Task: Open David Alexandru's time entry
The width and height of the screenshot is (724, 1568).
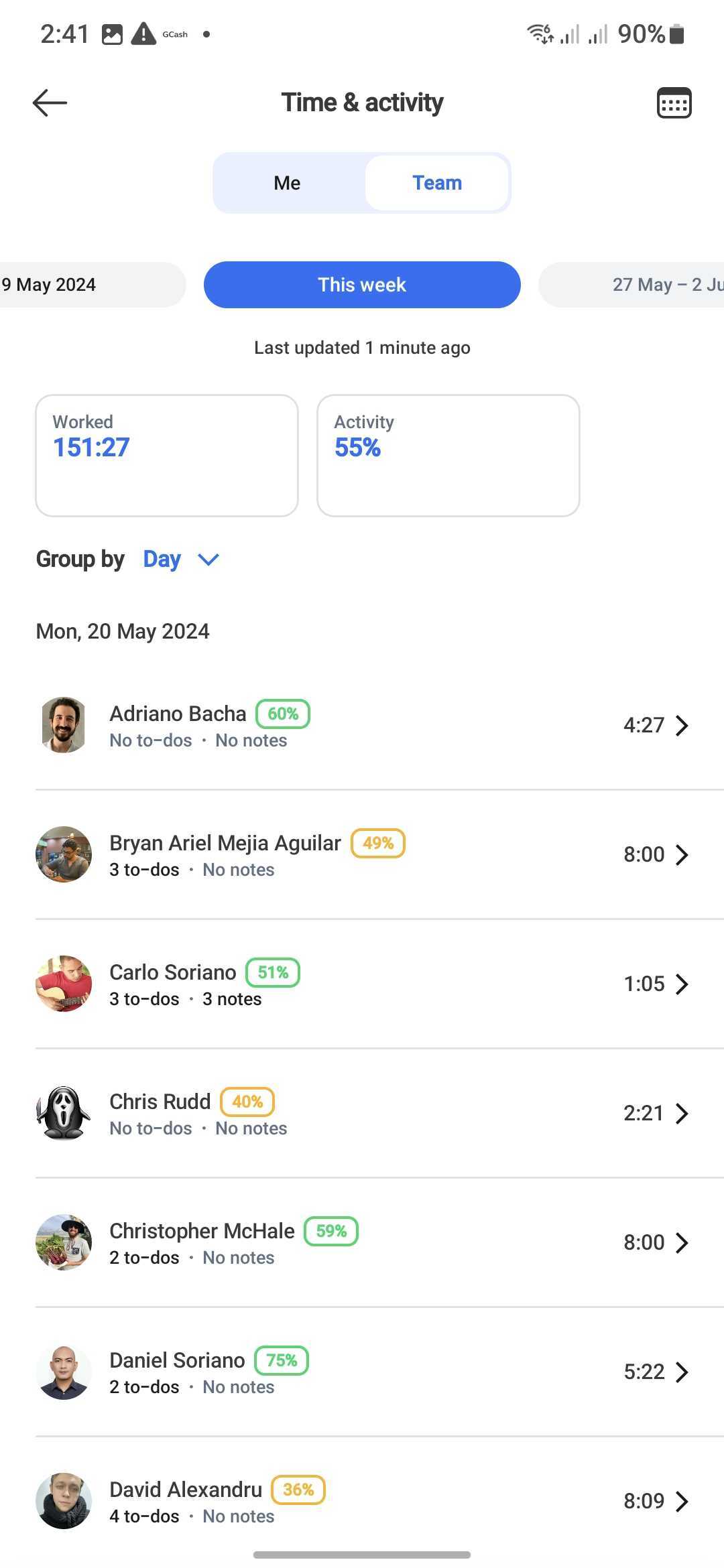Action: [x=362, y=1502]
